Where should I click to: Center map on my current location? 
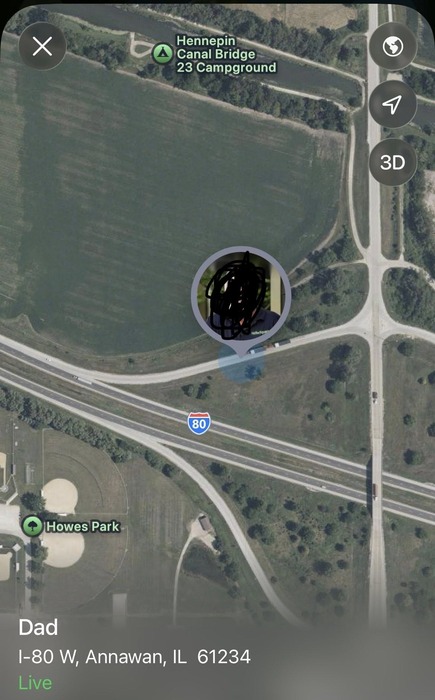pos(393,104)
